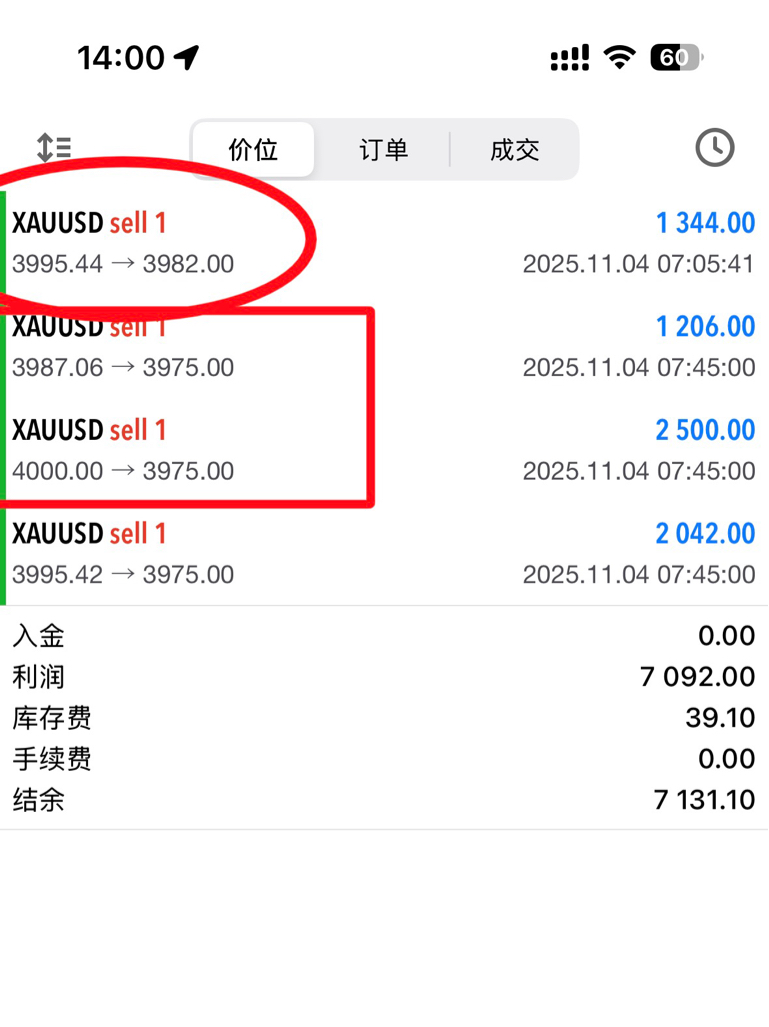
Task: Open the history period clock icon
Action: [715, 147]
